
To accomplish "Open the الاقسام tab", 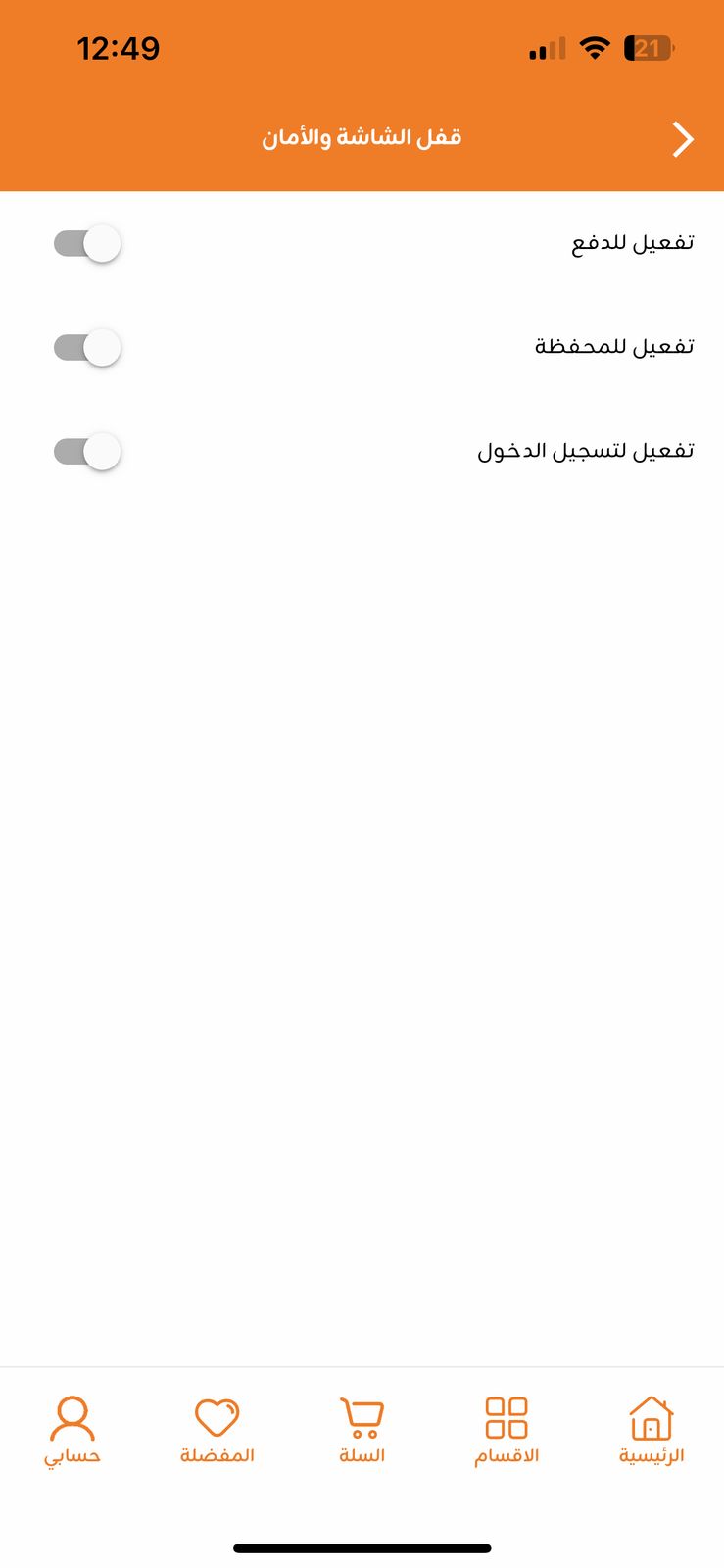I will pyautogui.click(x=507, y=1431).
